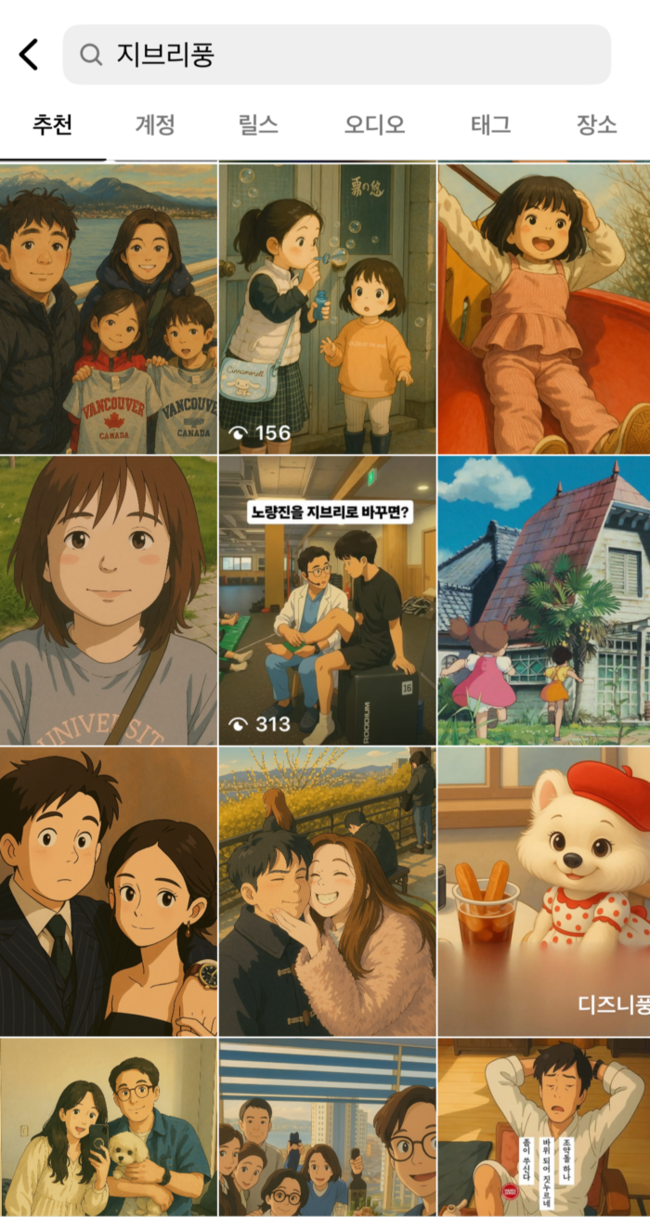This screenshot has height=1217, width=650.
Task: Switch to the 태그 tab
Action: click(491, 125)
